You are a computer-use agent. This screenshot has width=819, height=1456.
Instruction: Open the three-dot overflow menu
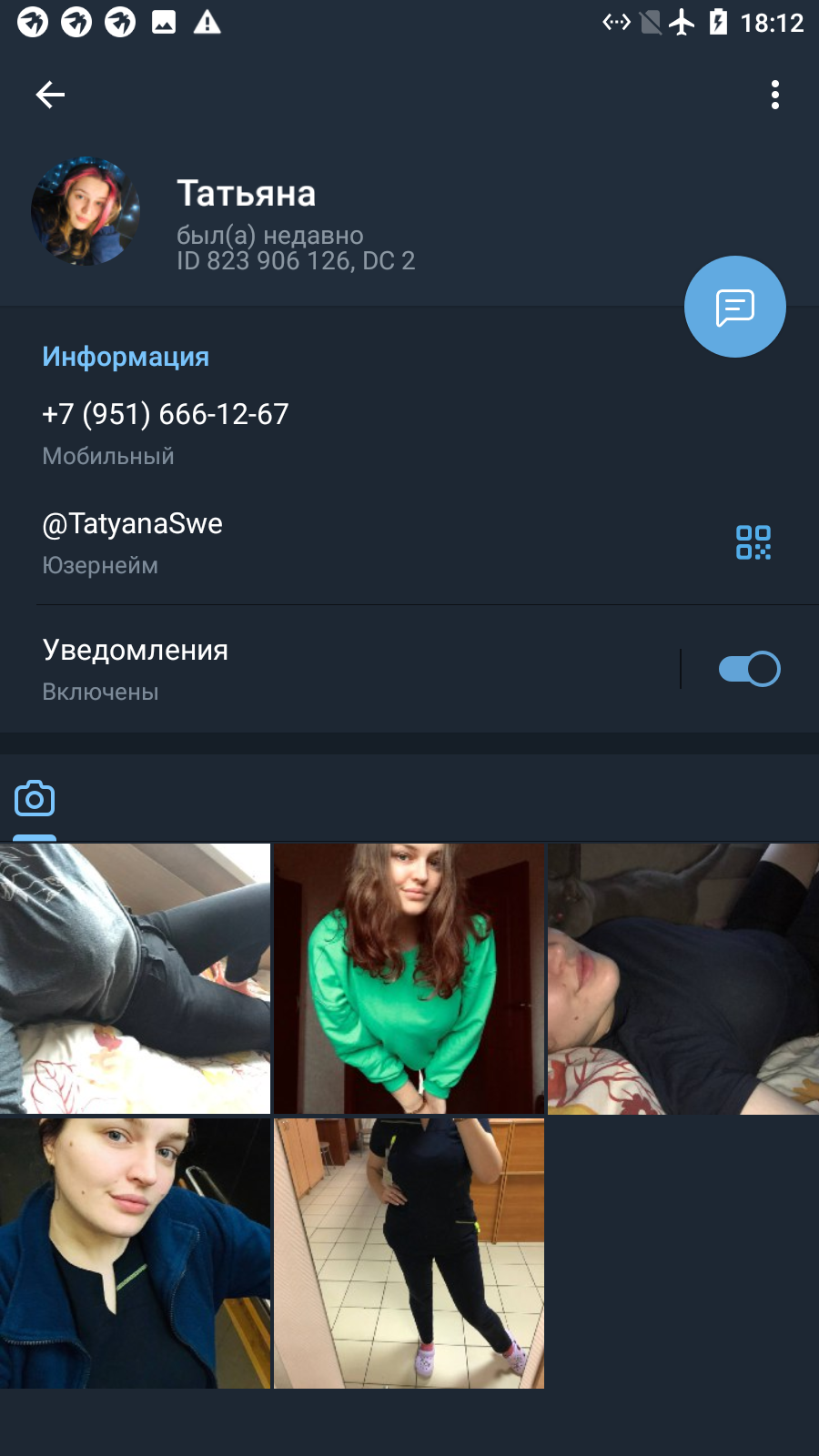click(x=775, y=95)
